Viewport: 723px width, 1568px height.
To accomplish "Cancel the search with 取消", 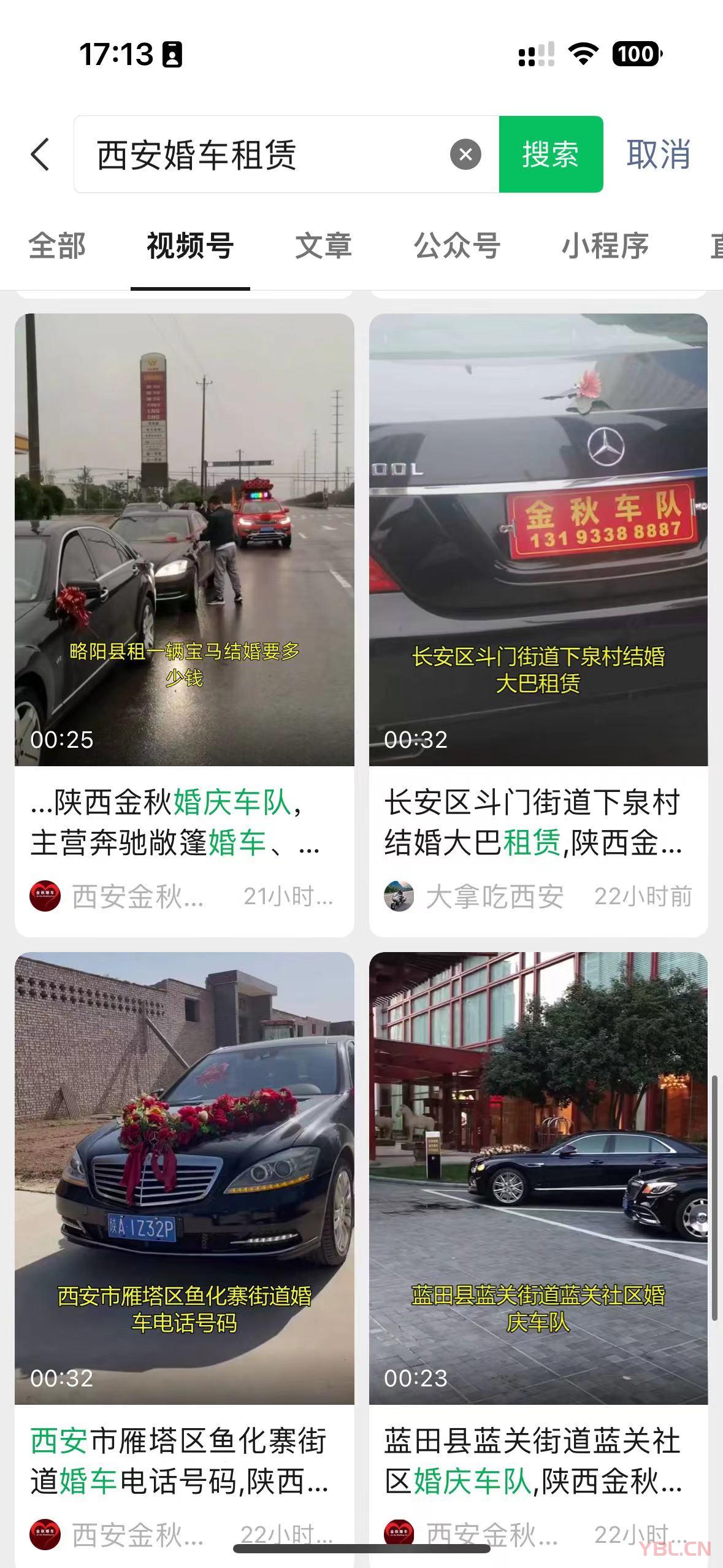I will click(x=658, y=155).
